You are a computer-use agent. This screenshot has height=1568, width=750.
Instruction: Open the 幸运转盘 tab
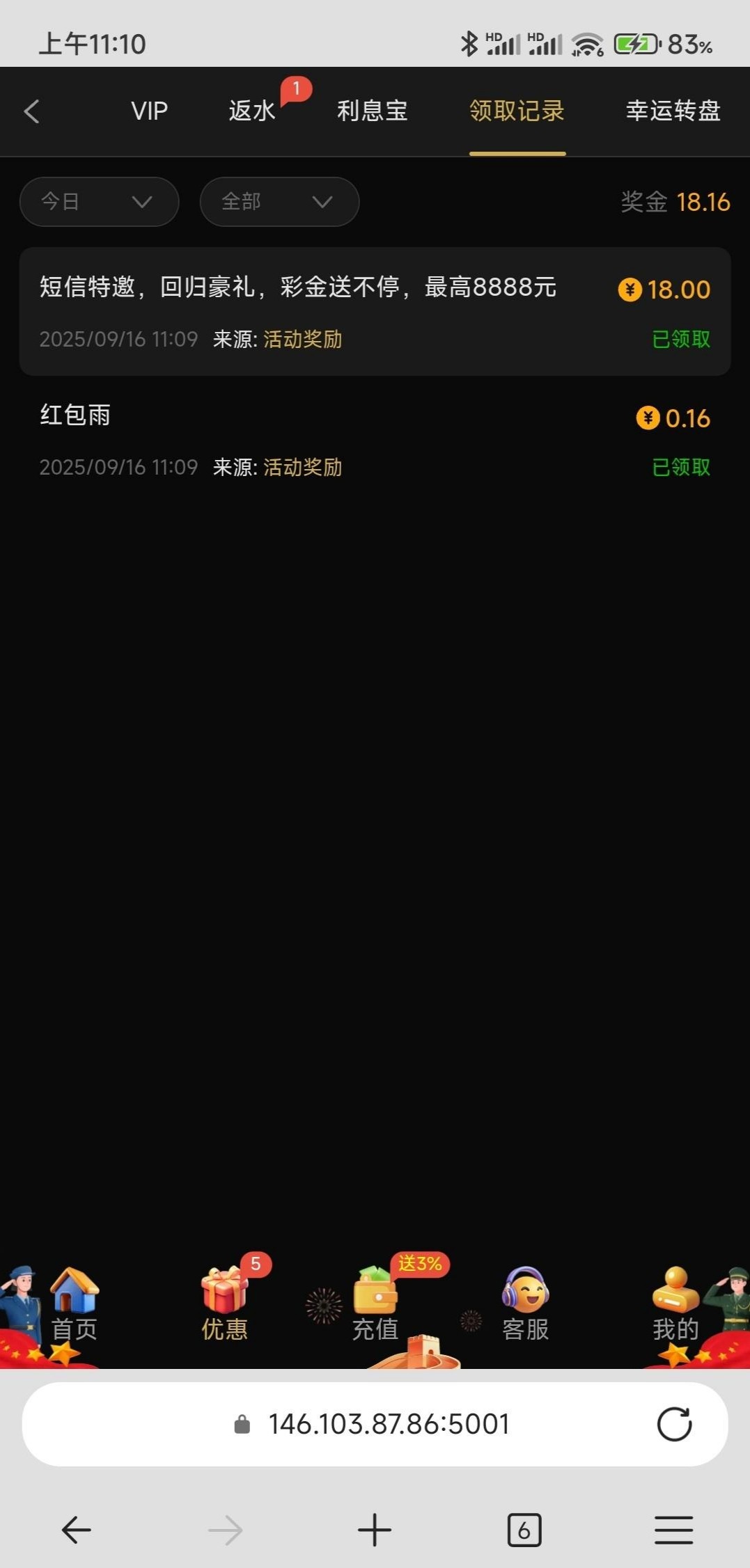[673, 111]
